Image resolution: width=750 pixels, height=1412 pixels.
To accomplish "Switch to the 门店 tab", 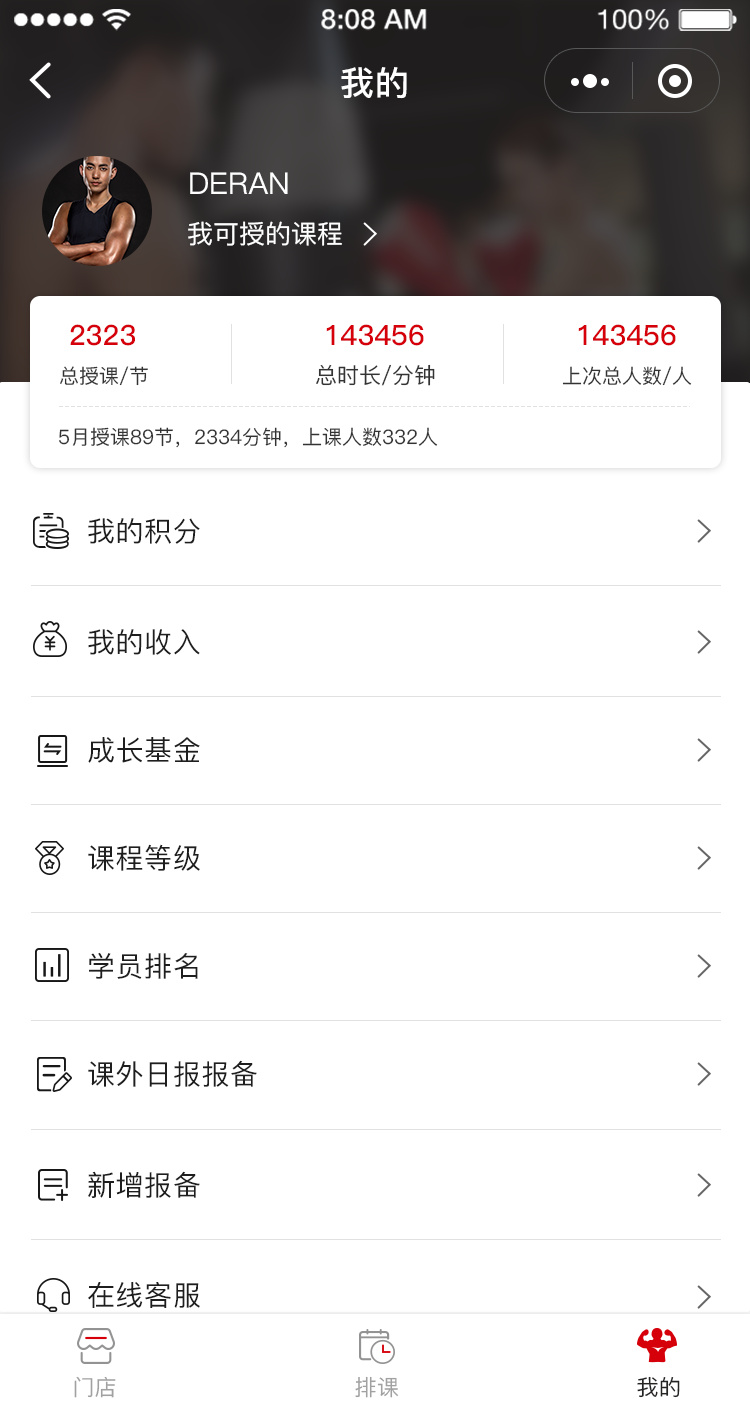I will tap(95, 1362).
